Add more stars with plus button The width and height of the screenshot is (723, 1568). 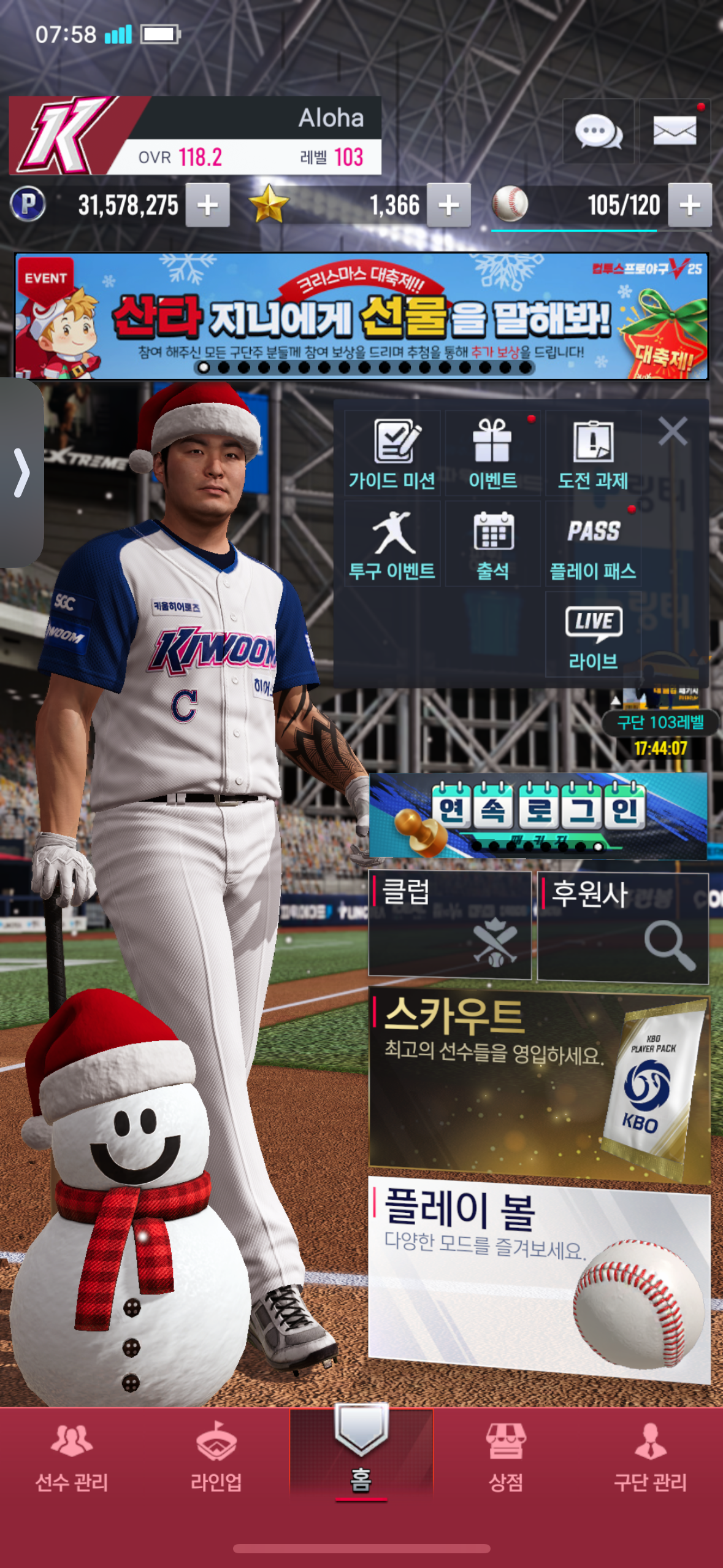[x=449, y=205]
